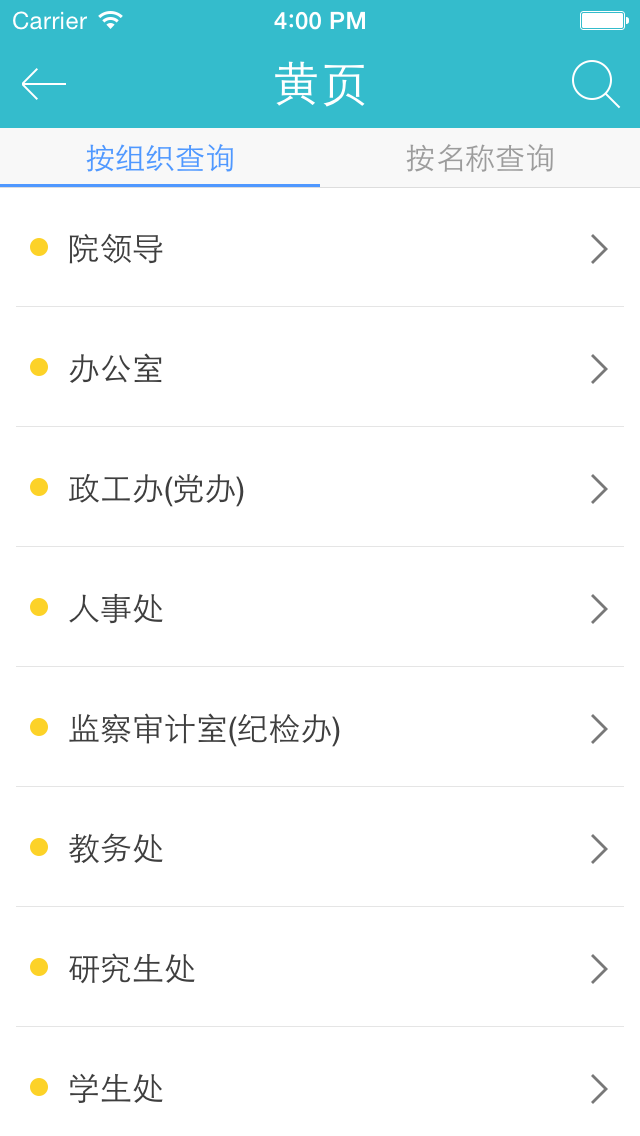Image resolution: width=640 pixels, height=1136 pixels.
Task: Choose the 教务处 row
Action: coord(320,848)
